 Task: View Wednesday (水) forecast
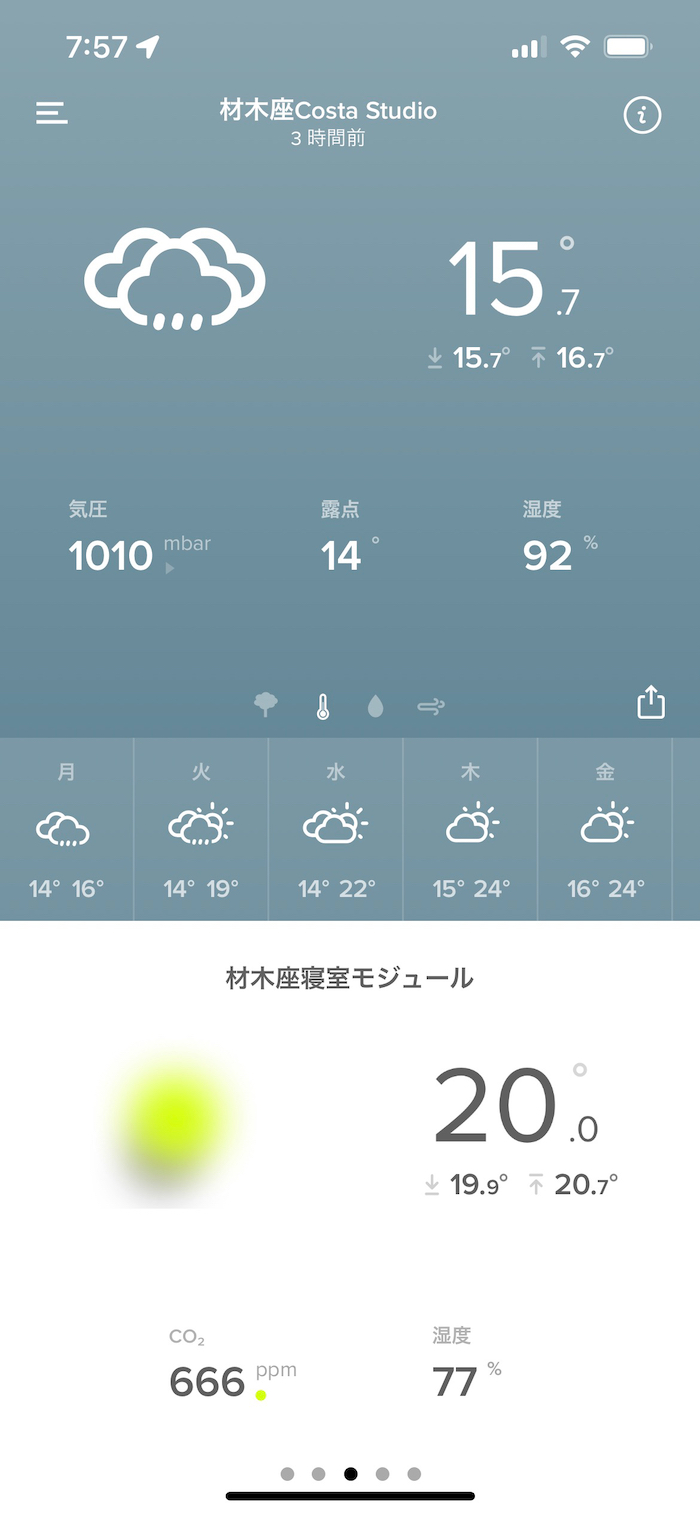[336, 829]
